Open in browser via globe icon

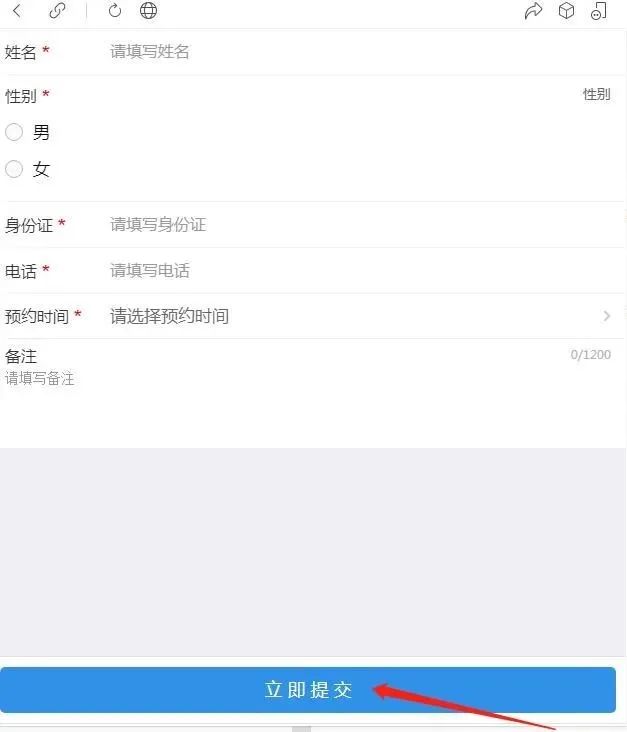148,11
